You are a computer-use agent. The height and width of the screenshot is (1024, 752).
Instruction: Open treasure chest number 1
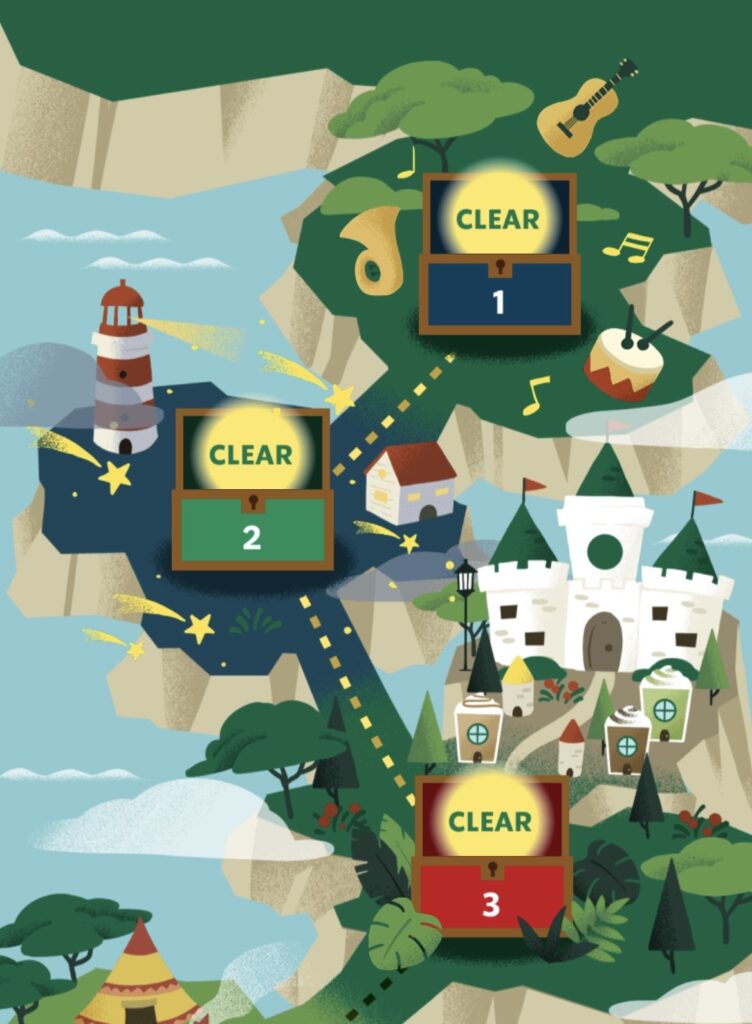coord(499,255)
